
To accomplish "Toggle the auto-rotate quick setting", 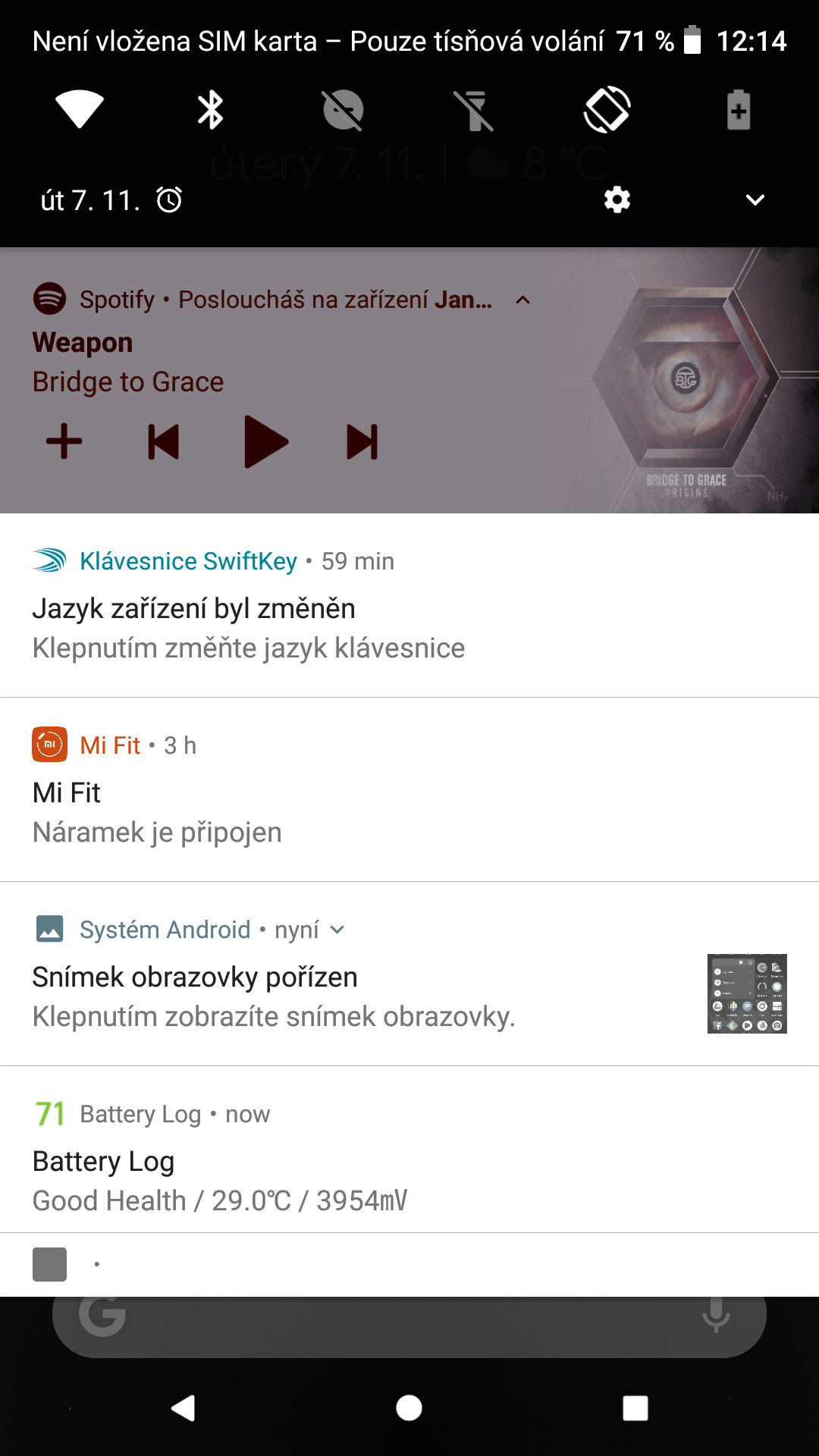I will 607,110.
